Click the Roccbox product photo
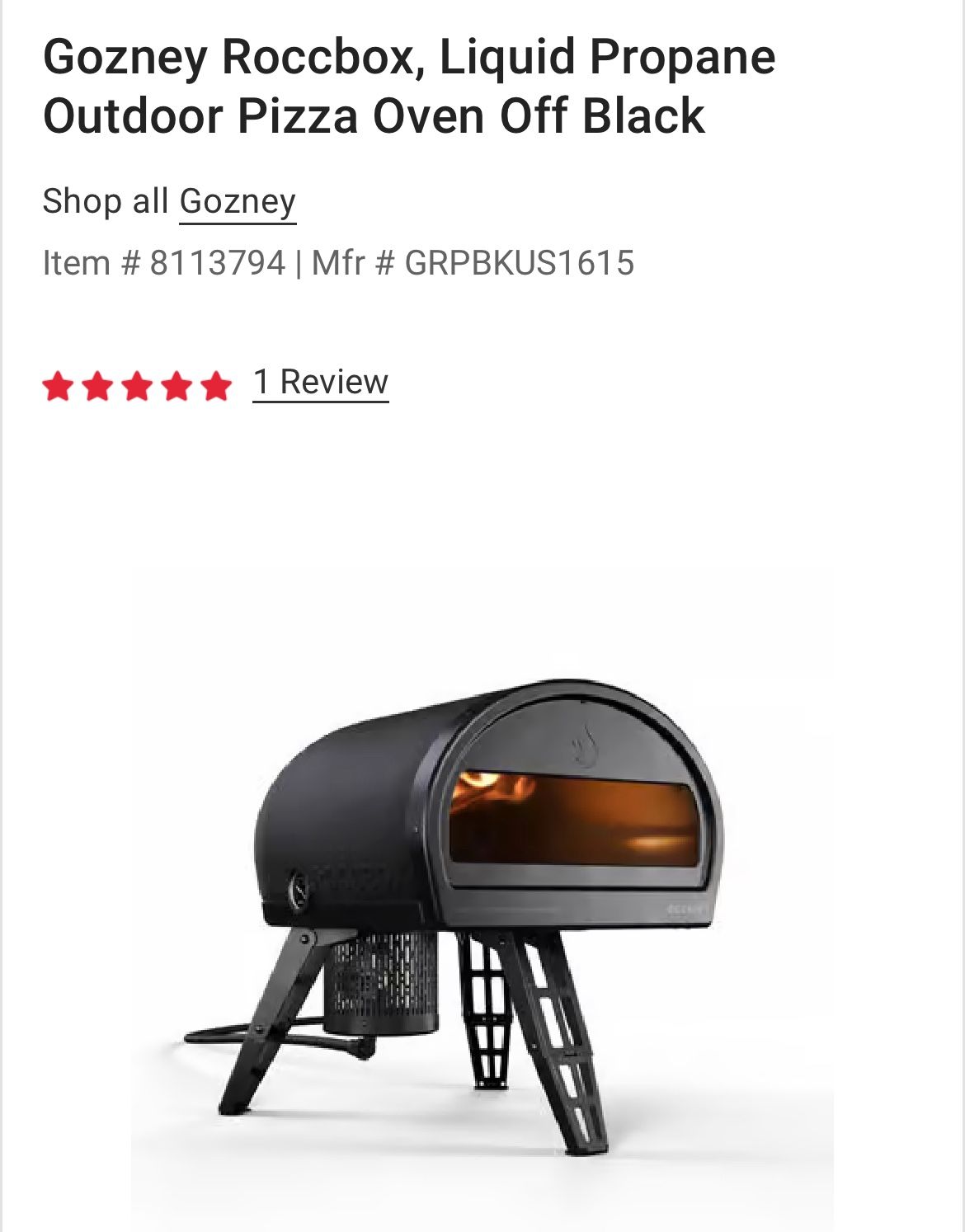This screenshot has width=965, height=1232. (x=482, y=866)
